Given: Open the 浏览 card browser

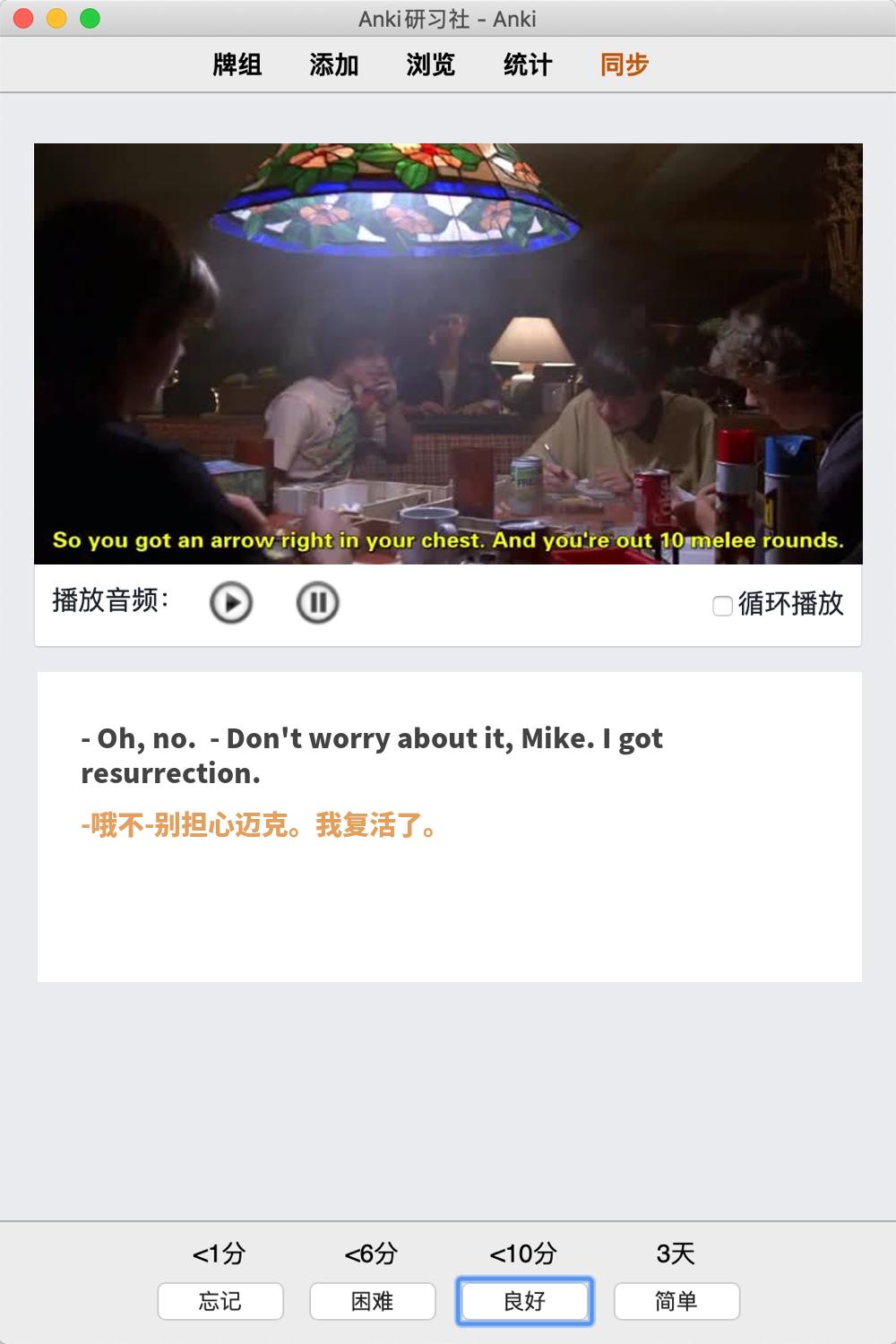Looking at the screenshot, I should point(431,65).
